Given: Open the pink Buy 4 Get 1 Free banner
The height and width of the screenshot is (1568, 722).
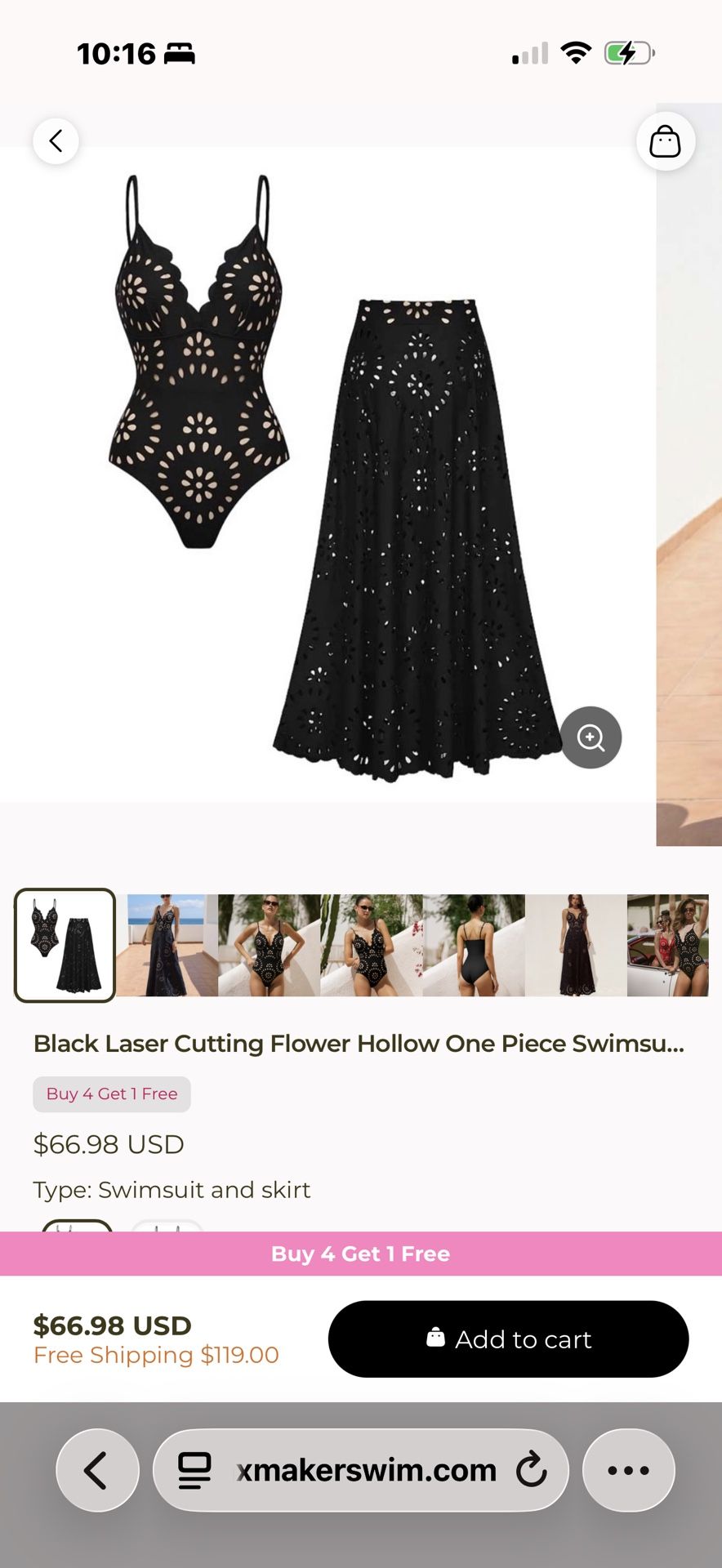Looking at the screenshot, I should coord(361,1254).
